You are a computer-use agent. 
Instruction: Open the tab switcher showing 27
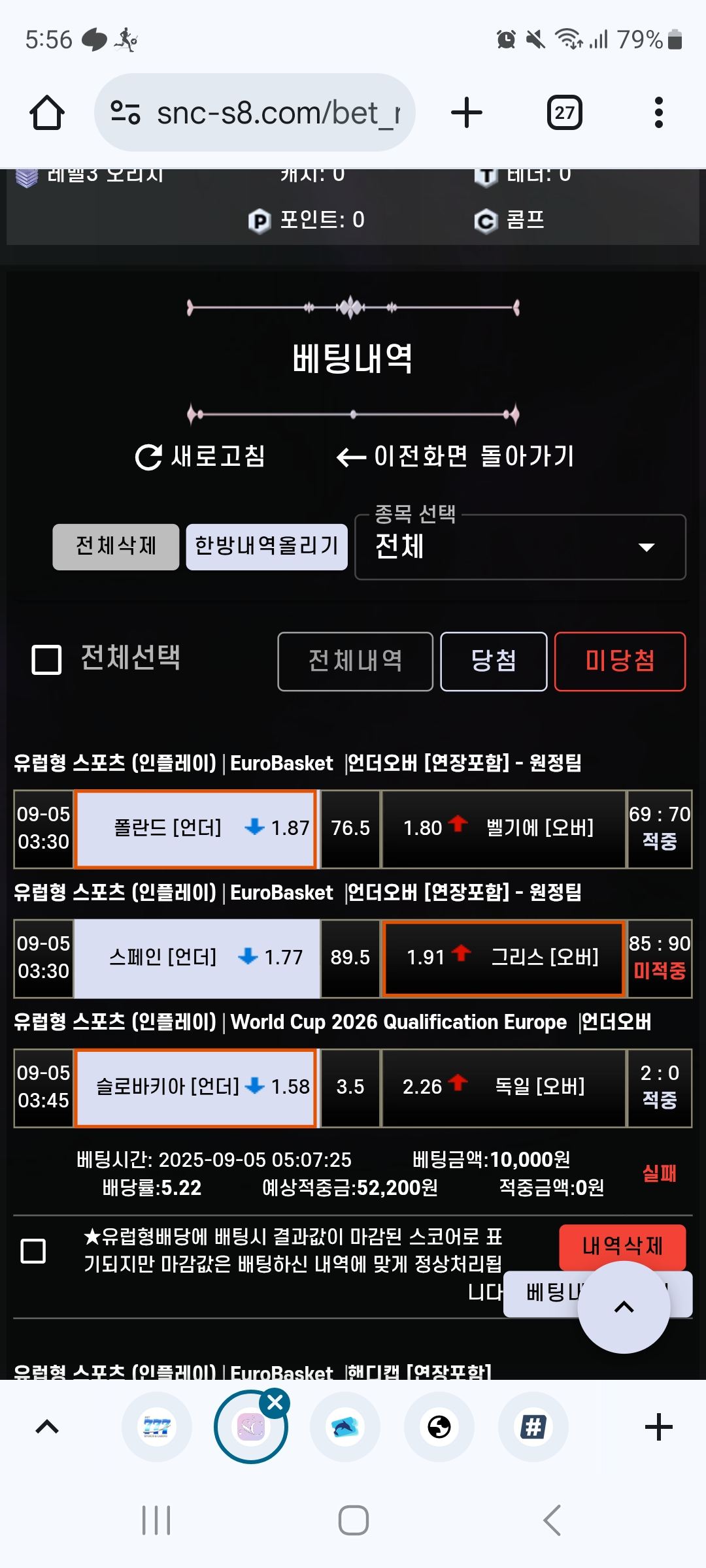tap(564, 113)
